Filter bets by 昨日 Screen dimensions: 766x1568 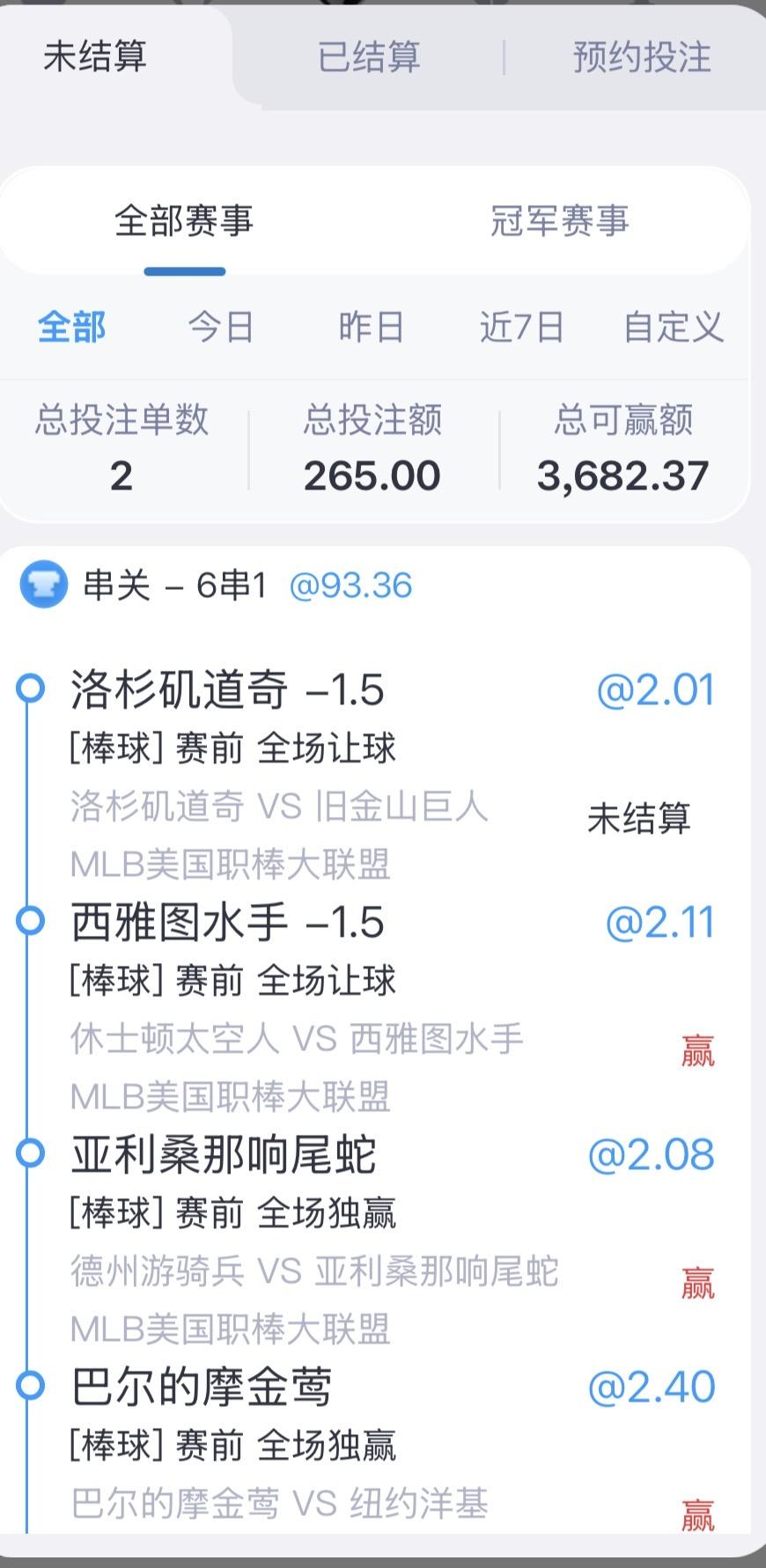point(372,328)
